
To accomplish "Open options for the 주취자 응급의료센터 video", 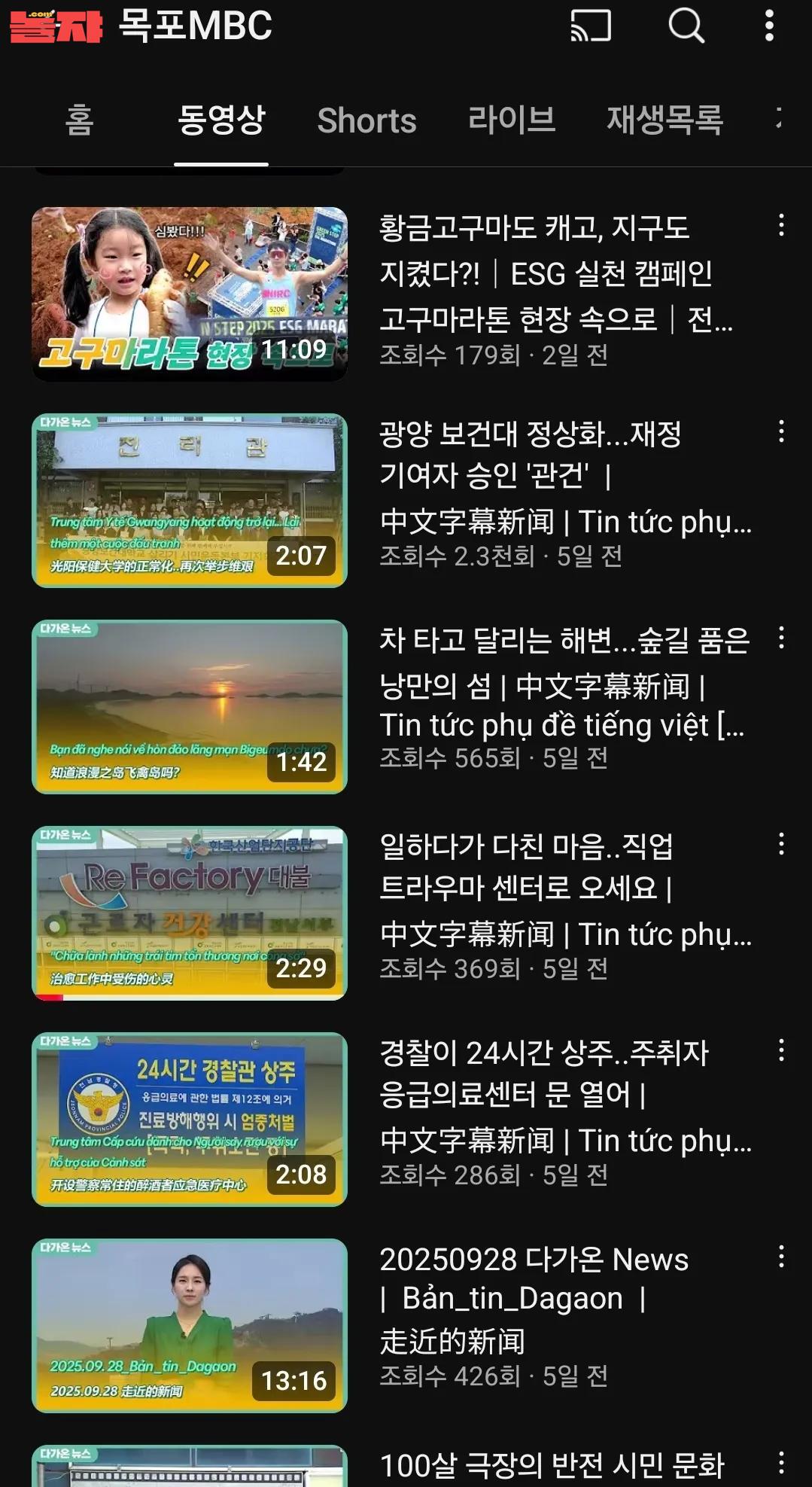I will point(781,1050).
